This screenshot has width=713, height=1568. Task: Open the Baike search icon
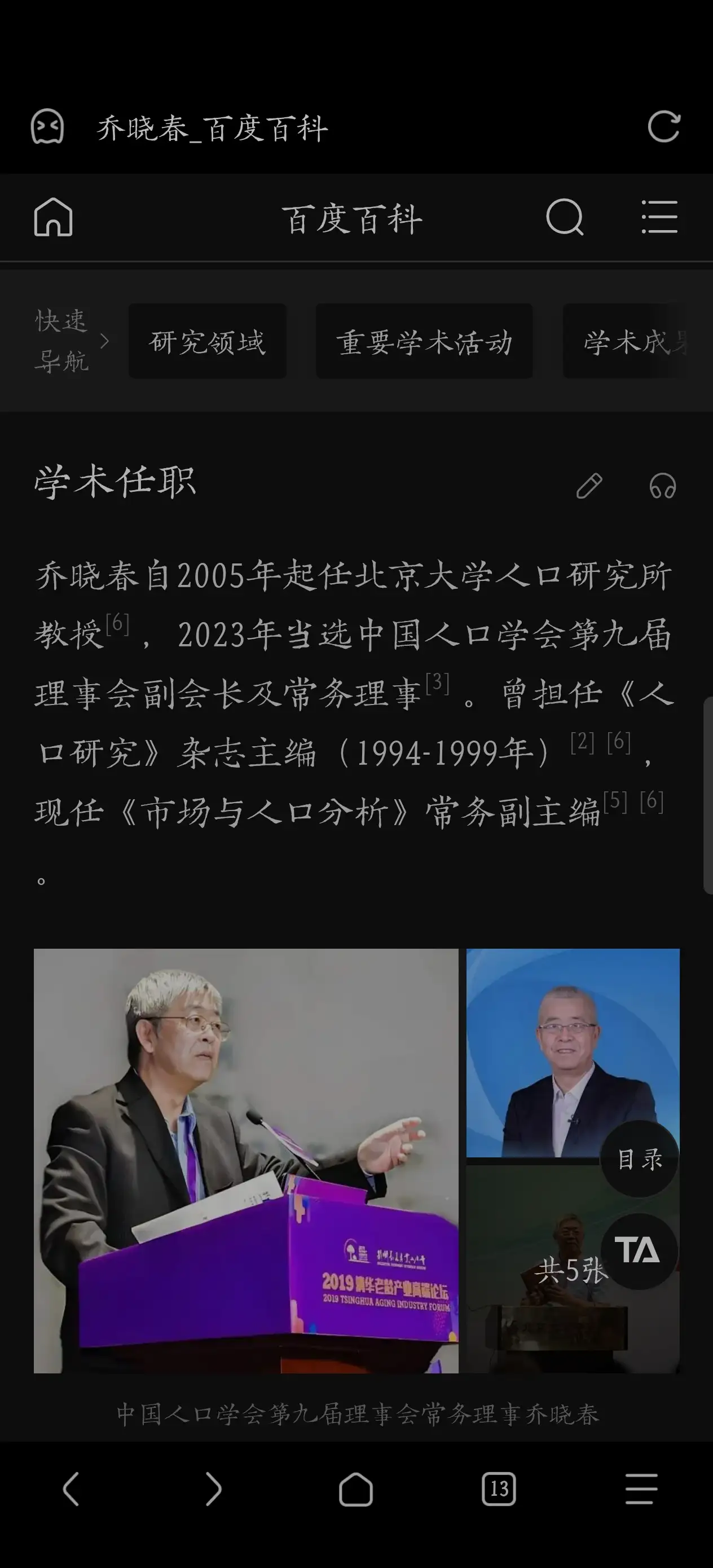tap(565, 217)
